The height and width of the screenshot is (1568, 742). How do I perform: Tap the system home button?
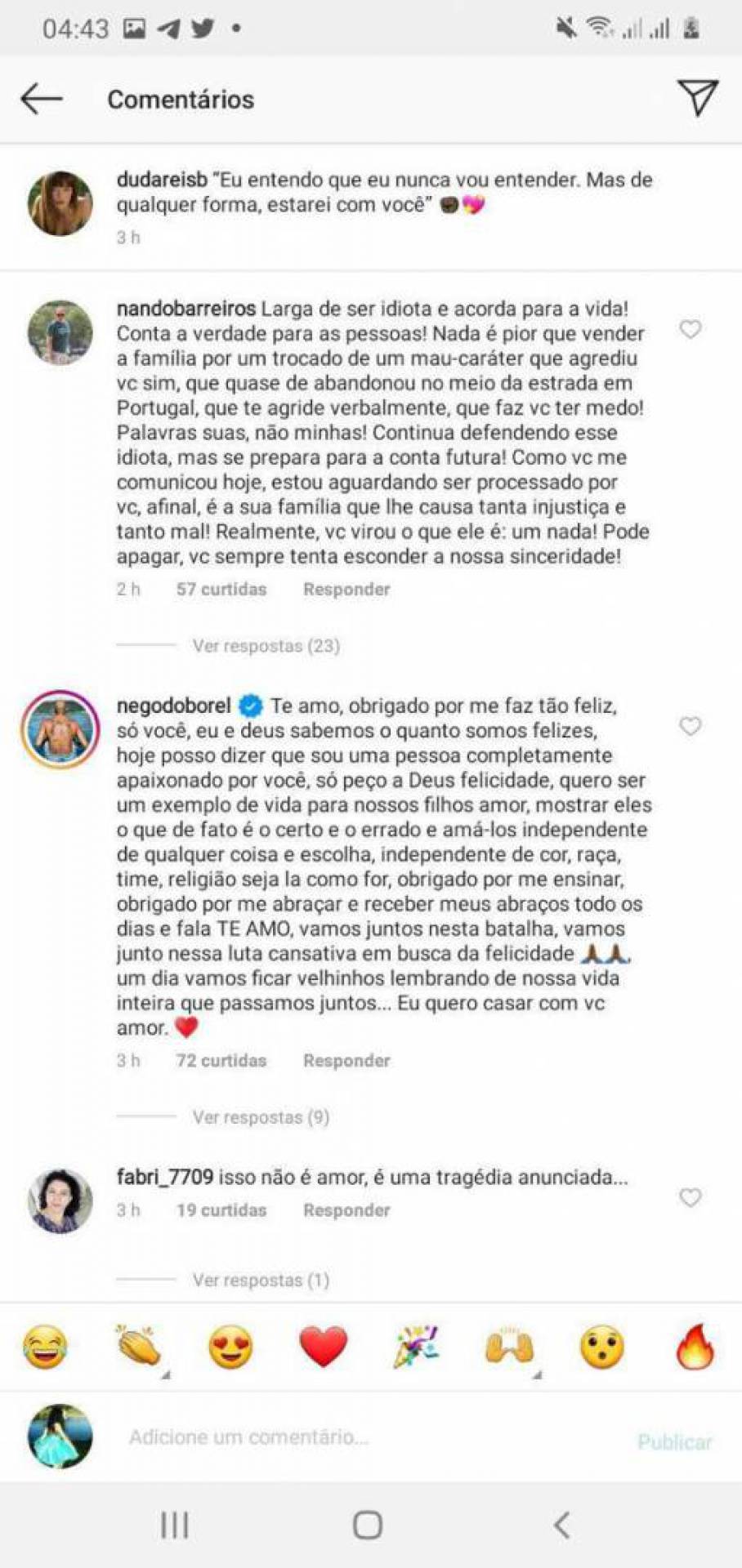tap(368, 1525)
